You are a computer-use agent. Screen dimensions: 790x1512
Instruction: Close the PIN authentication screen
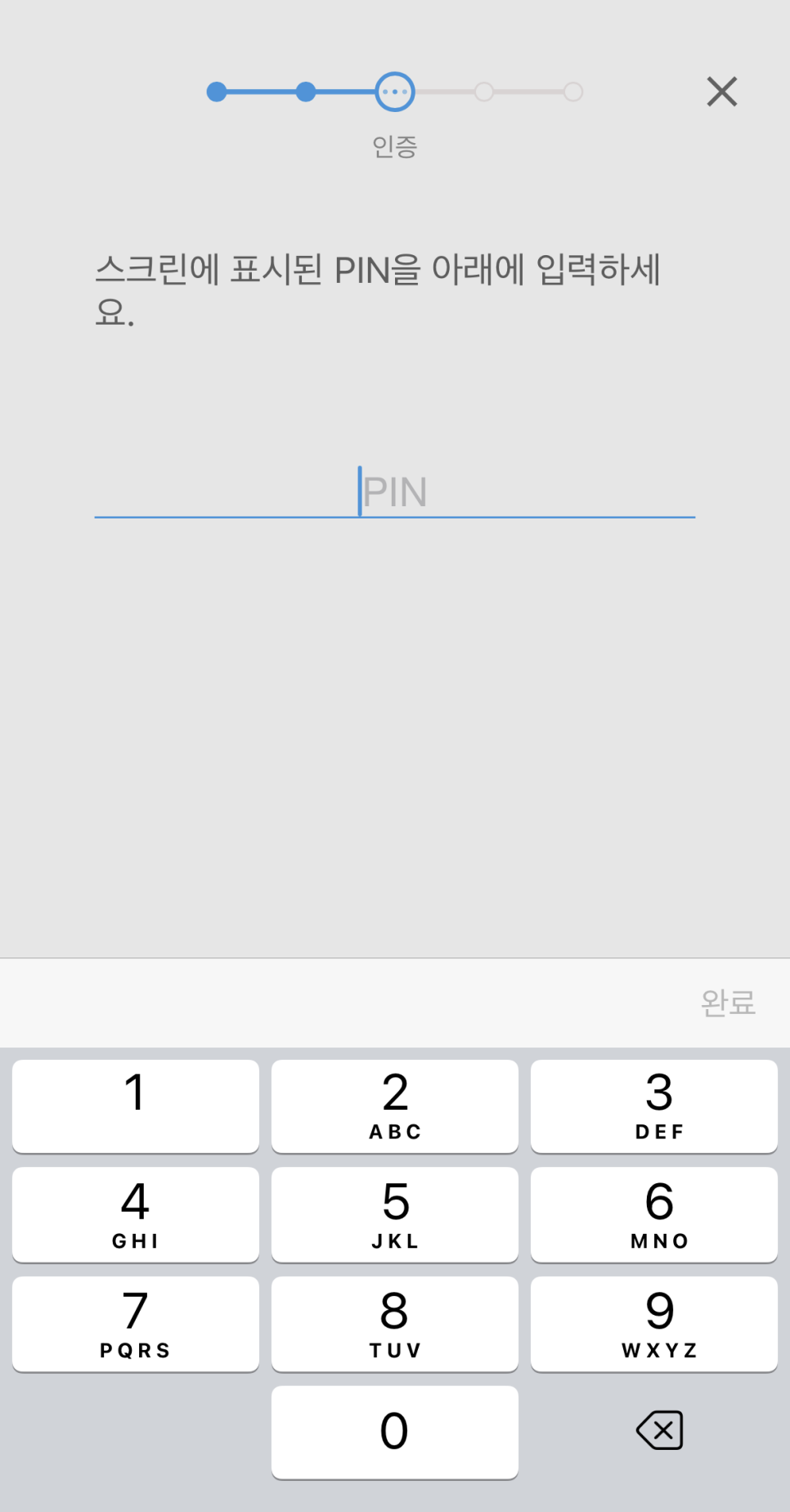(721, 92)
